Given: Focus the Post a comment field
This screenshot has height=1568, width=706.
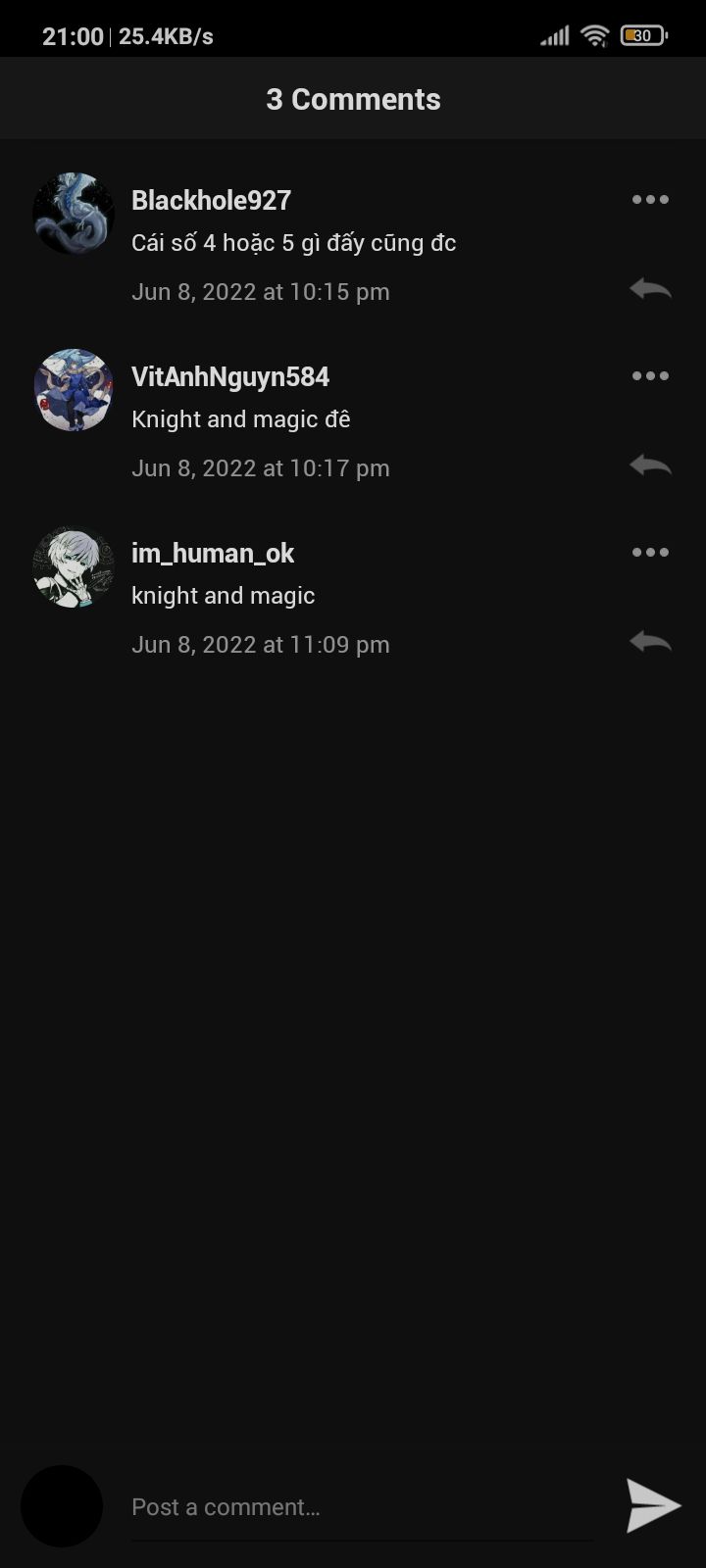Looking at the screenshot, I should (361, 1507).
